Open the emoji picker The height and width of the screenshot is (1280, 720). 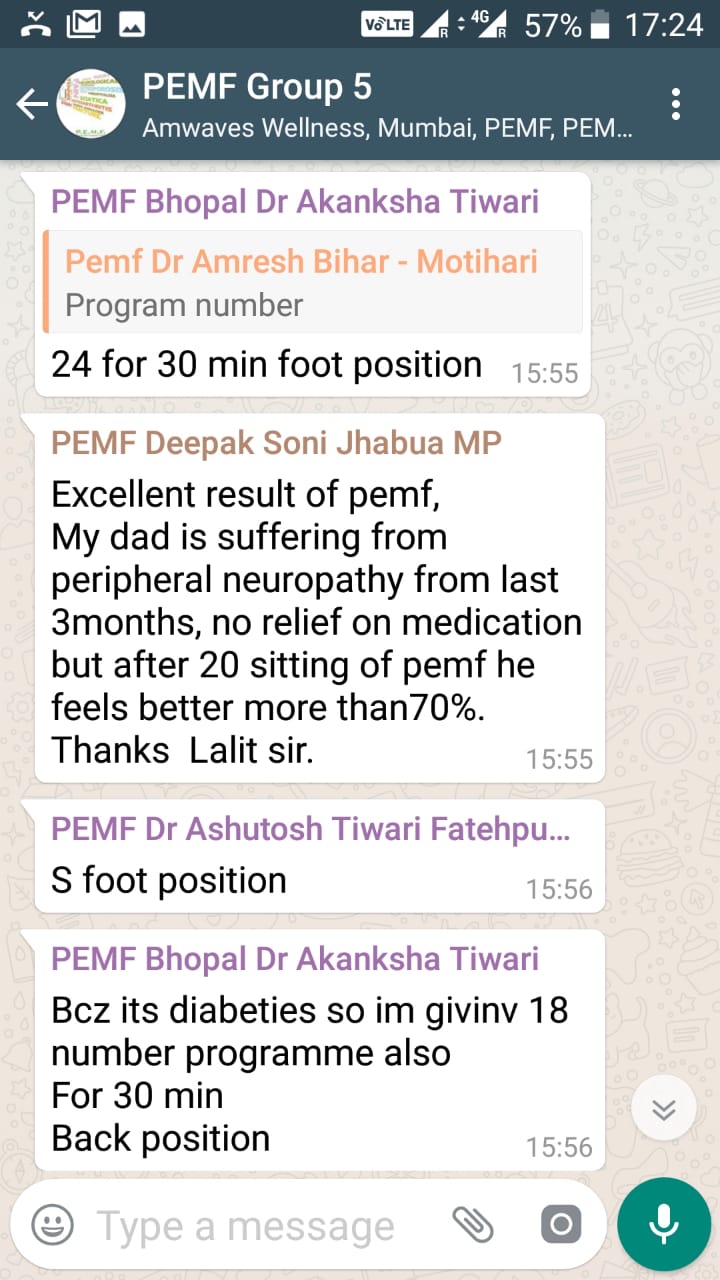53,1224
